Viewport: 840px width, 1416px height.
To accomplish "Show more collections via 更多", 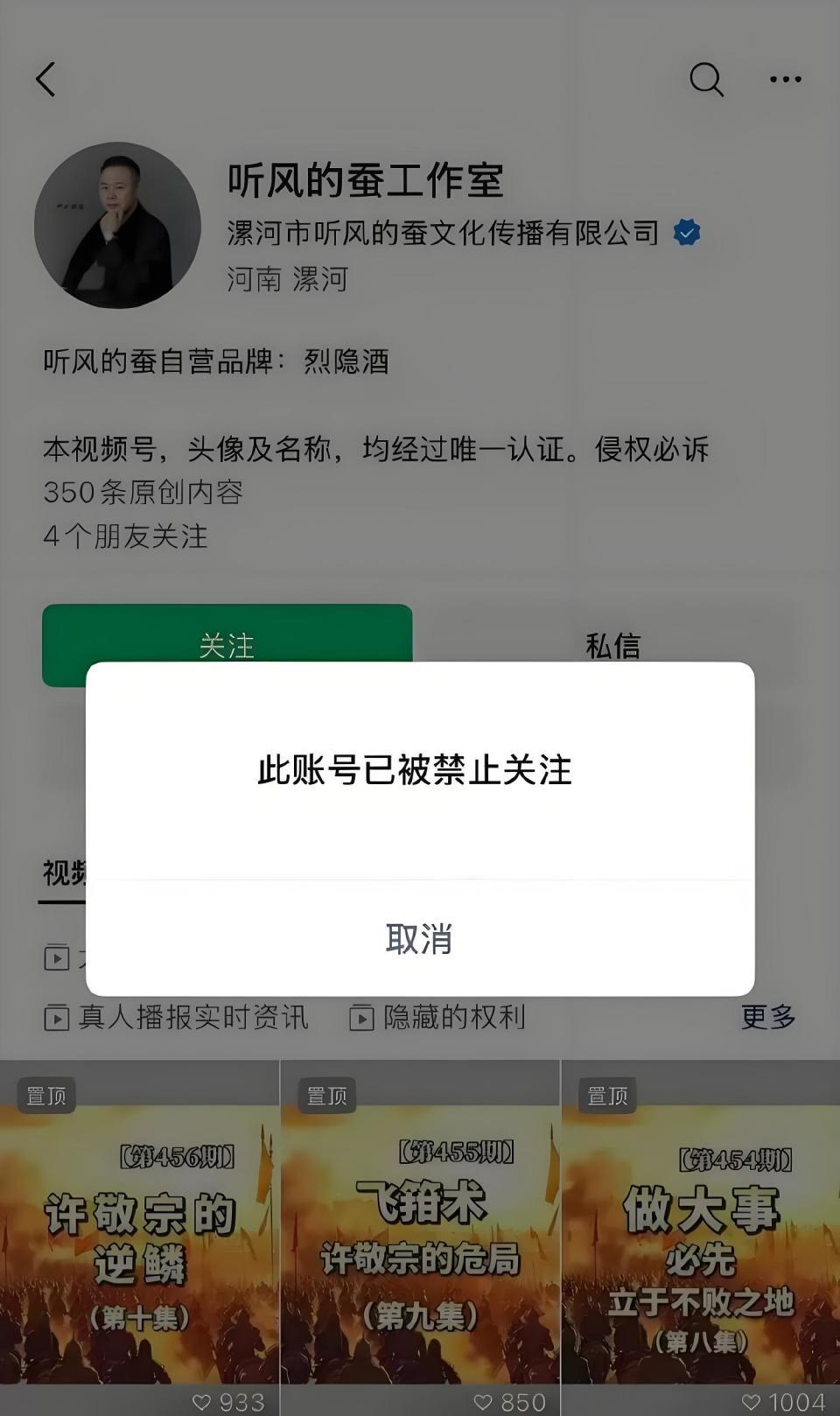I will [767, 1017].
